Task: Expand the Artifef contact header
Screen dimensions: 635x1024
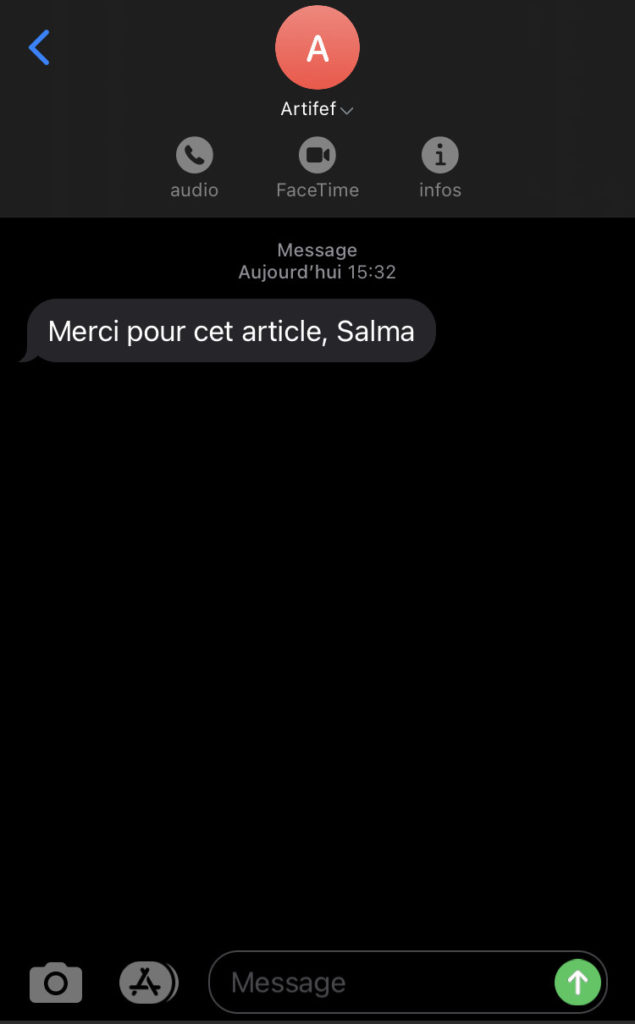Action: (x=317, y=109)
